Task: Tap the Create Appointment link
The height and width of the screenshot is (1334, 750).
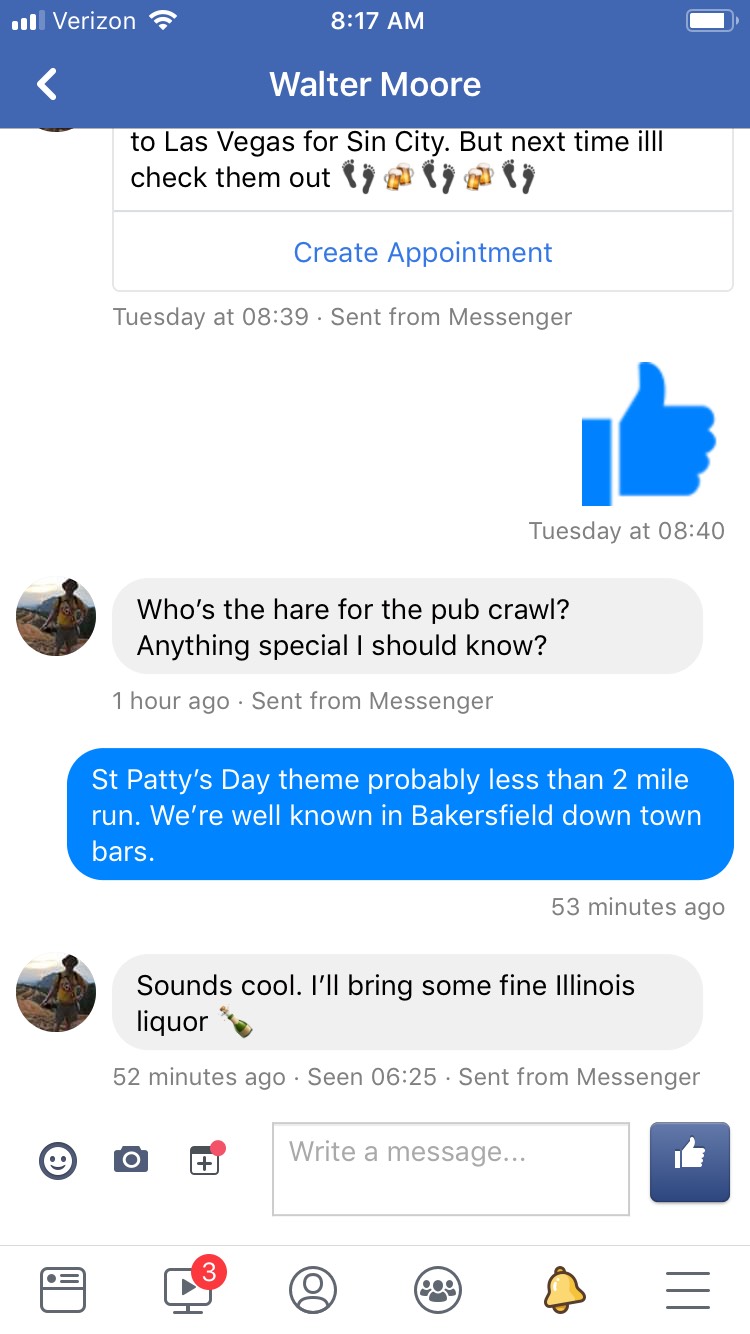Action: click(x=423, y=252)
